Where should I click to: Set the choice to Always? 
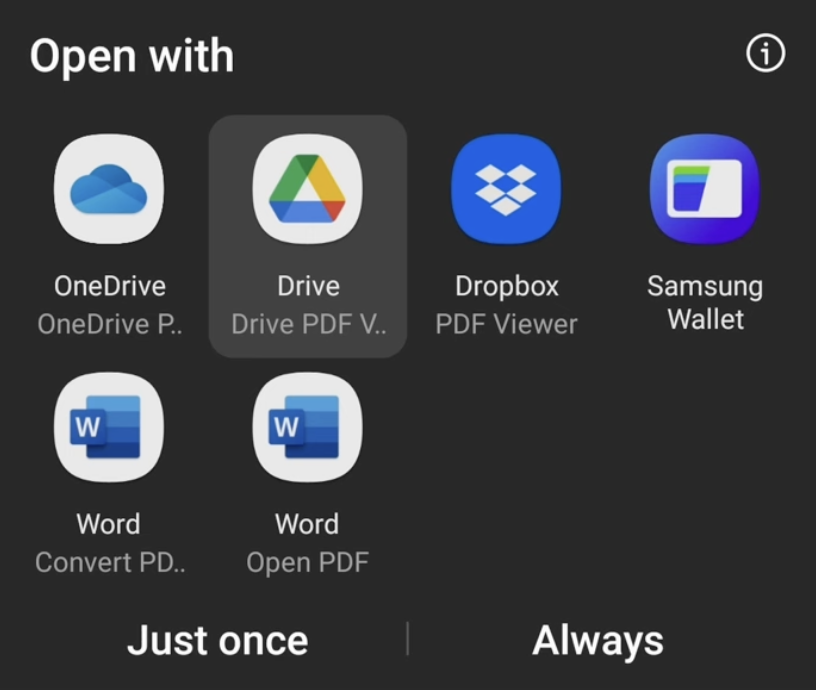(598, 640)
